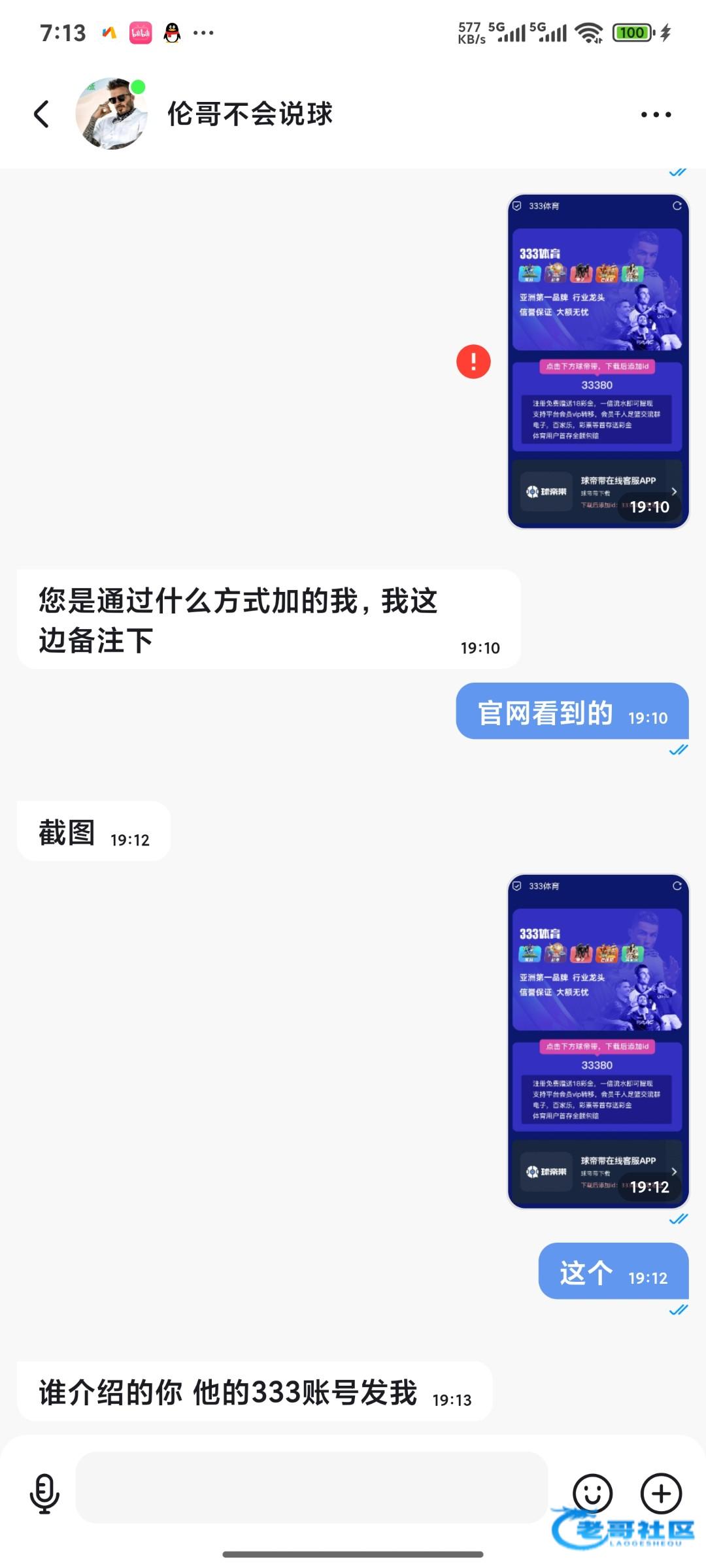Open the 333体育 image sent at 19:10
This screenshot has width=706, height=1568.
coord(598,361)
